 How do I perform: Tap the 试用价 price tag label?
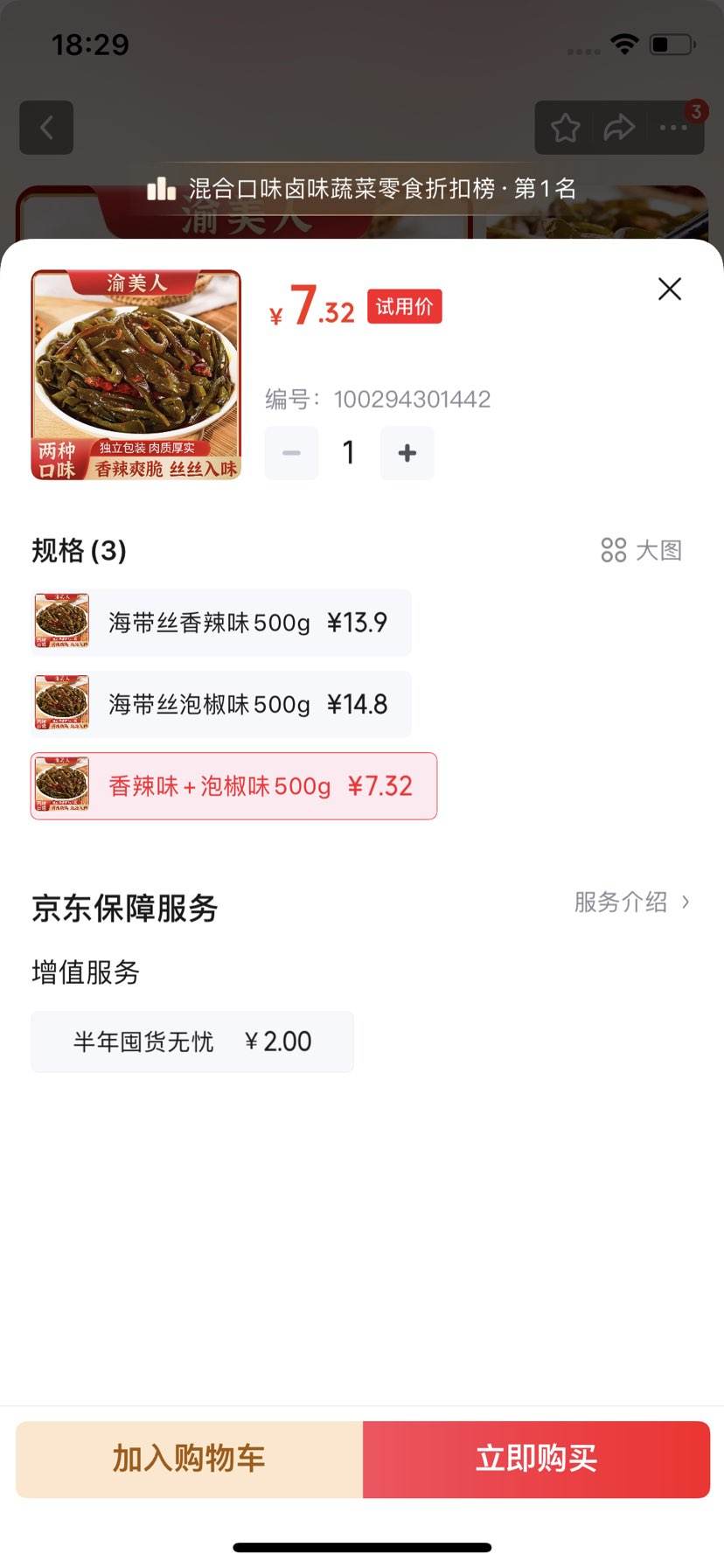(404, 306)
